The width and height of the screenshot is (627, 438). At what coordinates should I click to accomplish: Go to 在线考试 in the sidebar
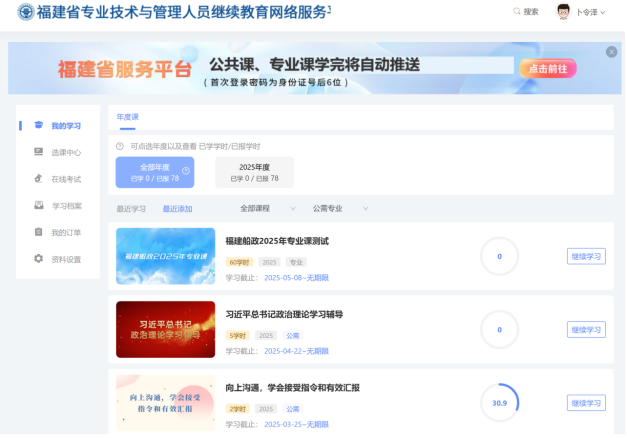pyautogui.click(x=66, y=179)
